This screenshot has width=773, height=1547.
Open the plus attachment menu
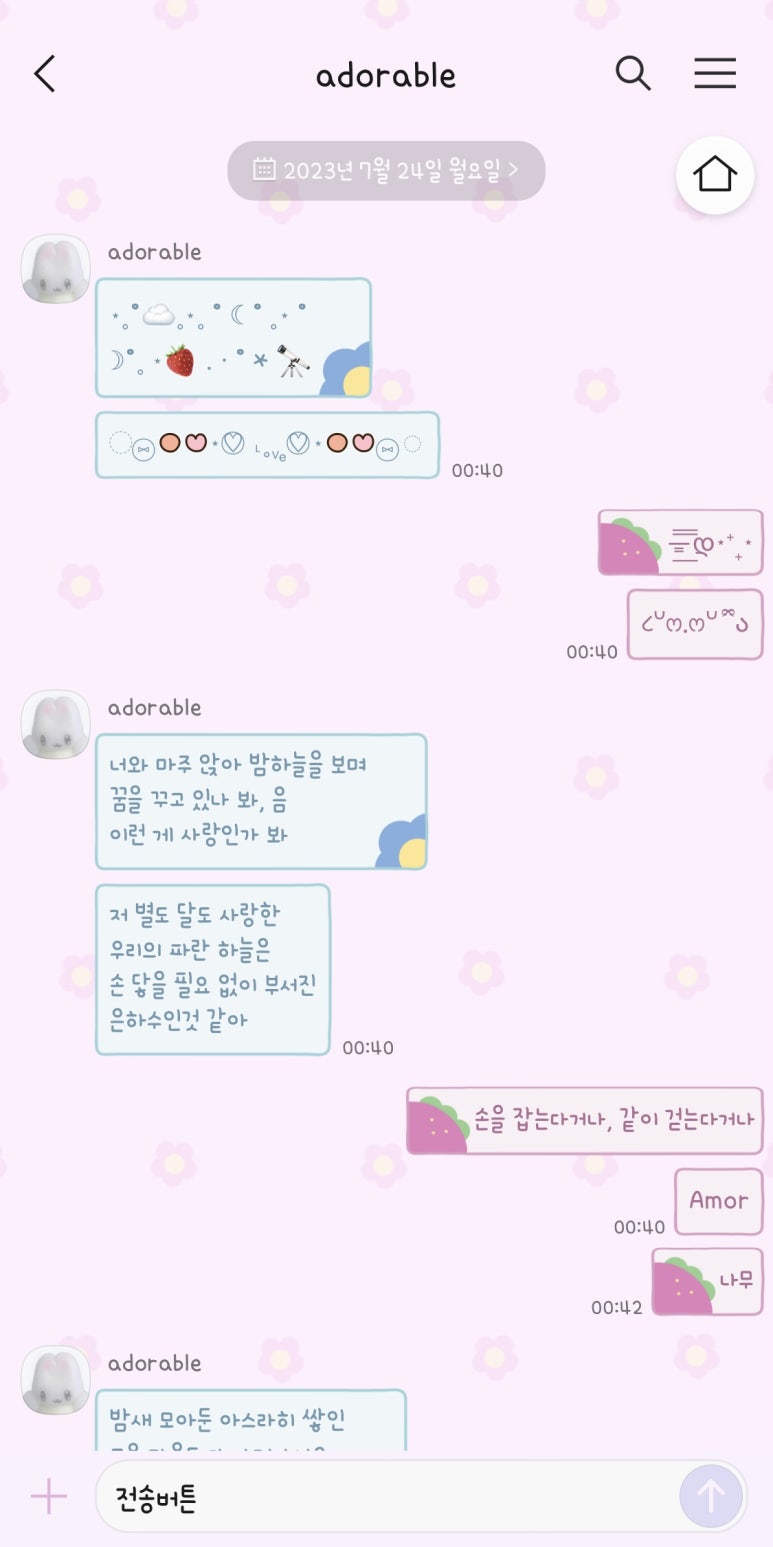(48, 1496)
